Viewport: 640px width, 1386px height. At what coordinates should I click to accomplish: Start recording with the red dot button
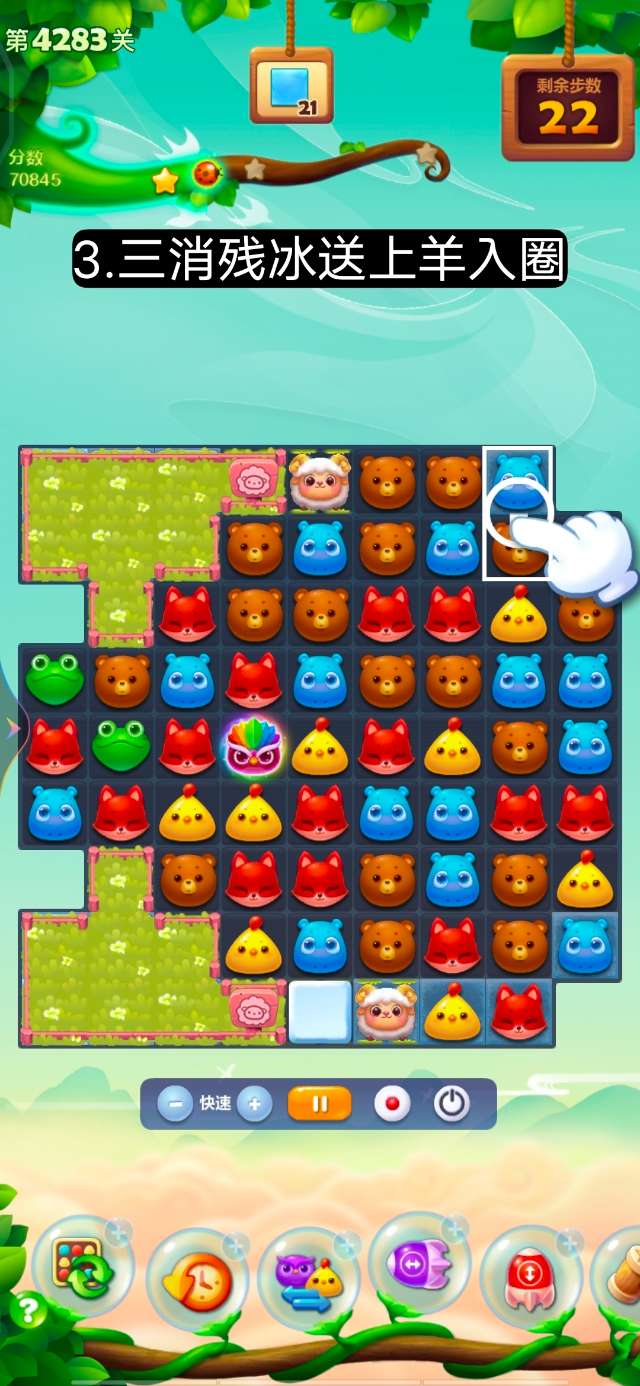[392, 1104]
